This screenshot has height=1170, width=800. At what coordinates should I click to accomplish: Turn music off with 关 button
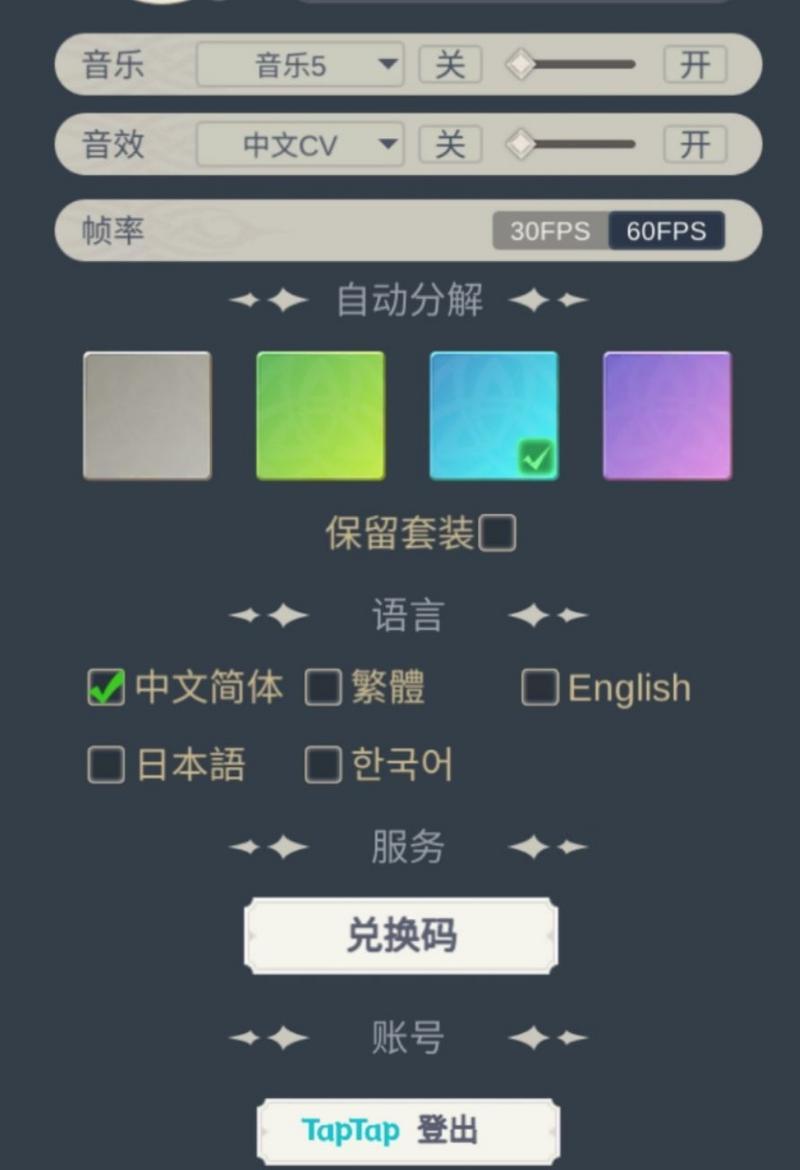pos(450,66)
